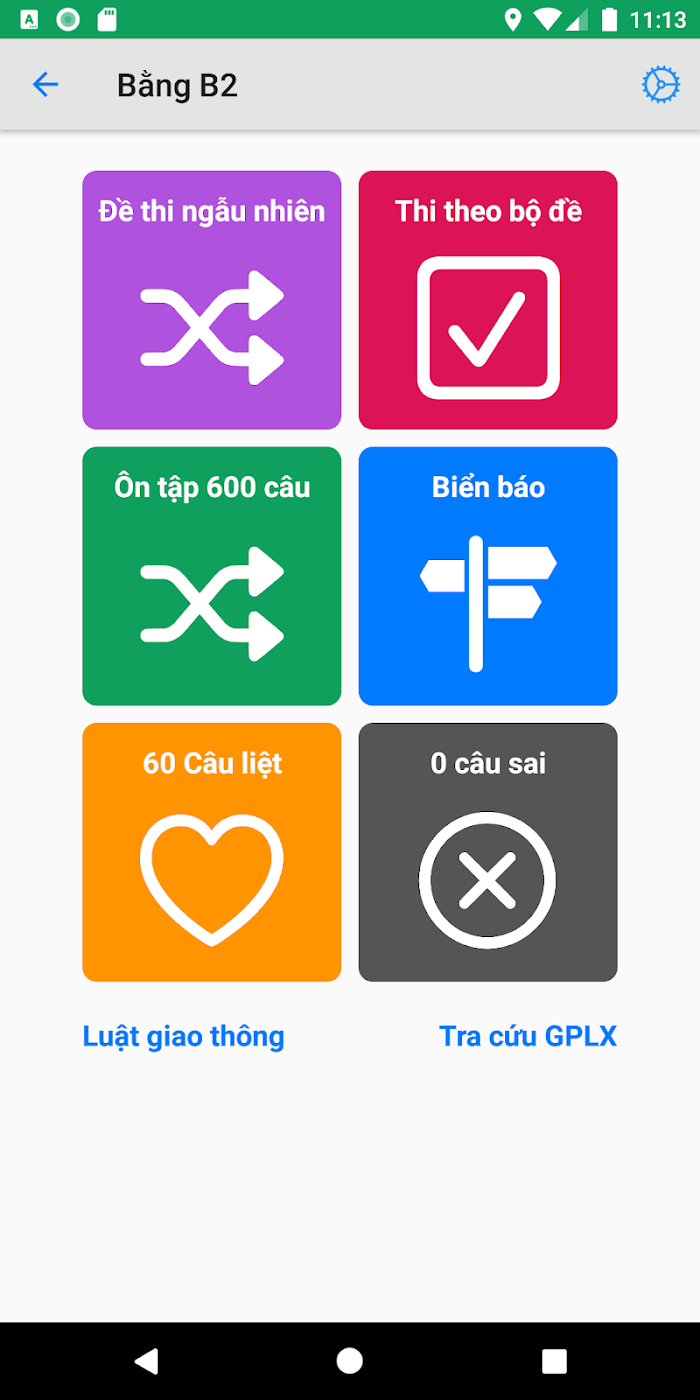The width and height of the screenshot is (700, 1400).
Task: Open Ôn tập 600 câu tile
Action: pos(212,576)
